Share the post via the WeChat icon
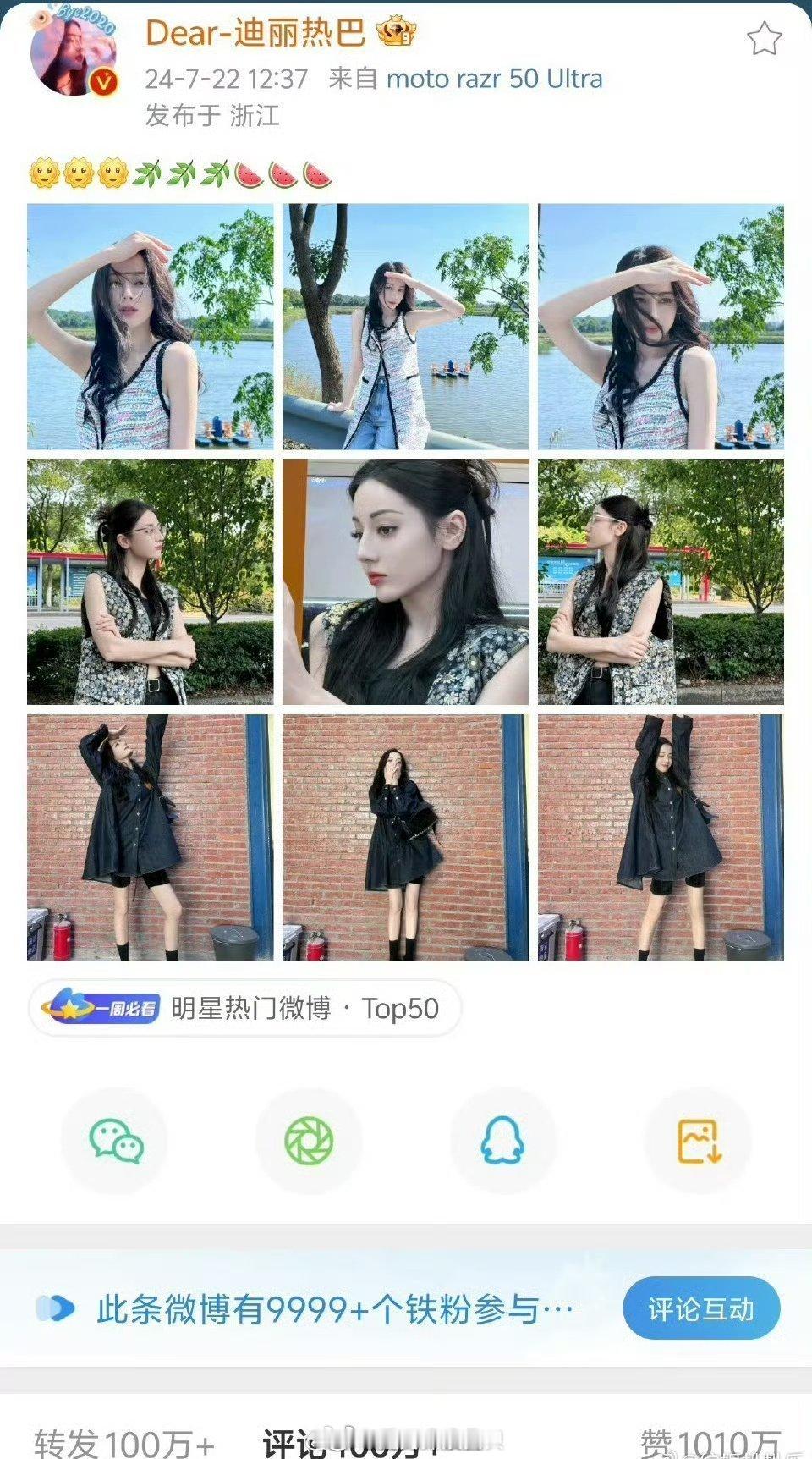The width and height of the screenshot is (812, 1459). pyautogui.click(x=116, y=1141)
